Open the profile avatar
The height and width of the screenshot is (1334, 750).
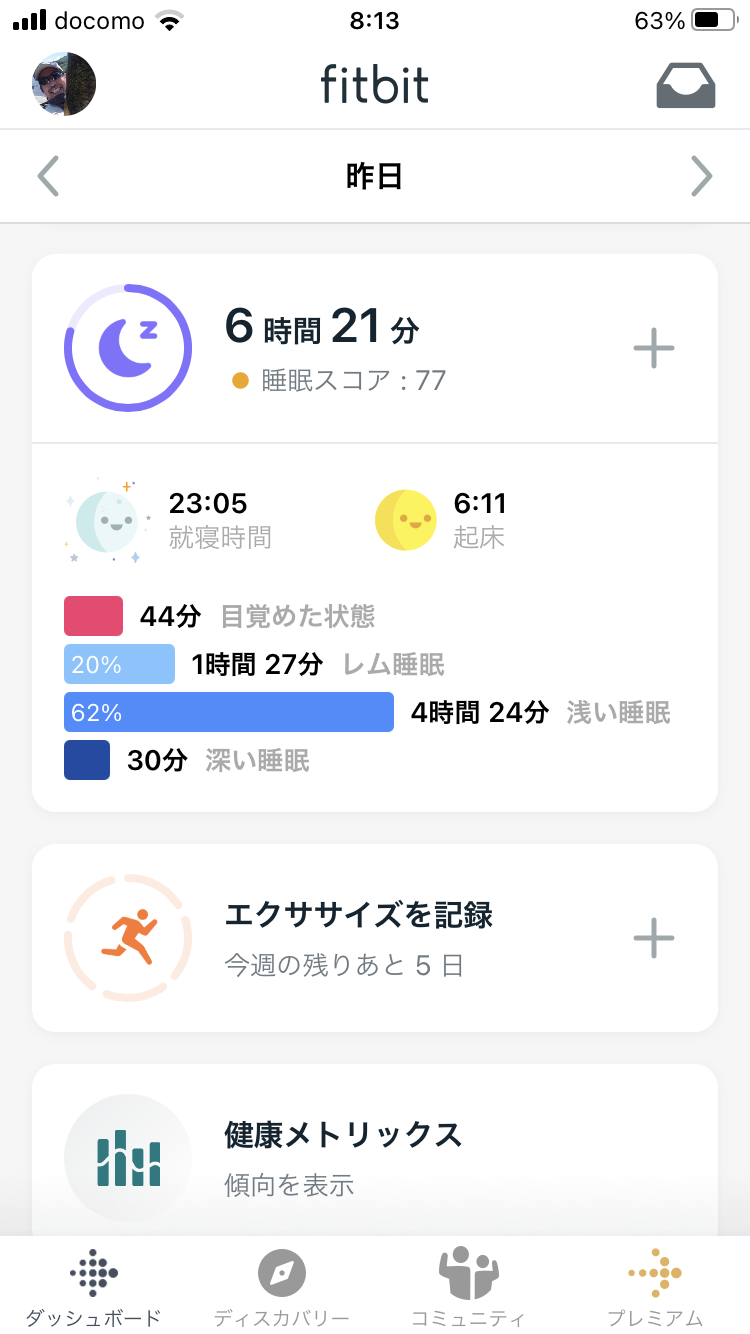tap(64, 84)
